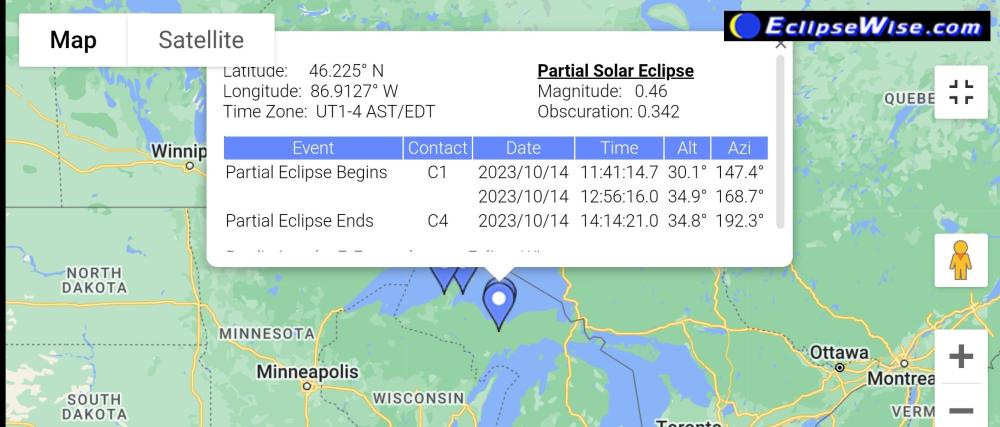The height and width of the screenshot is (427, 1000).
Task: Exit fullscreen map view
Action: [960, 92]
